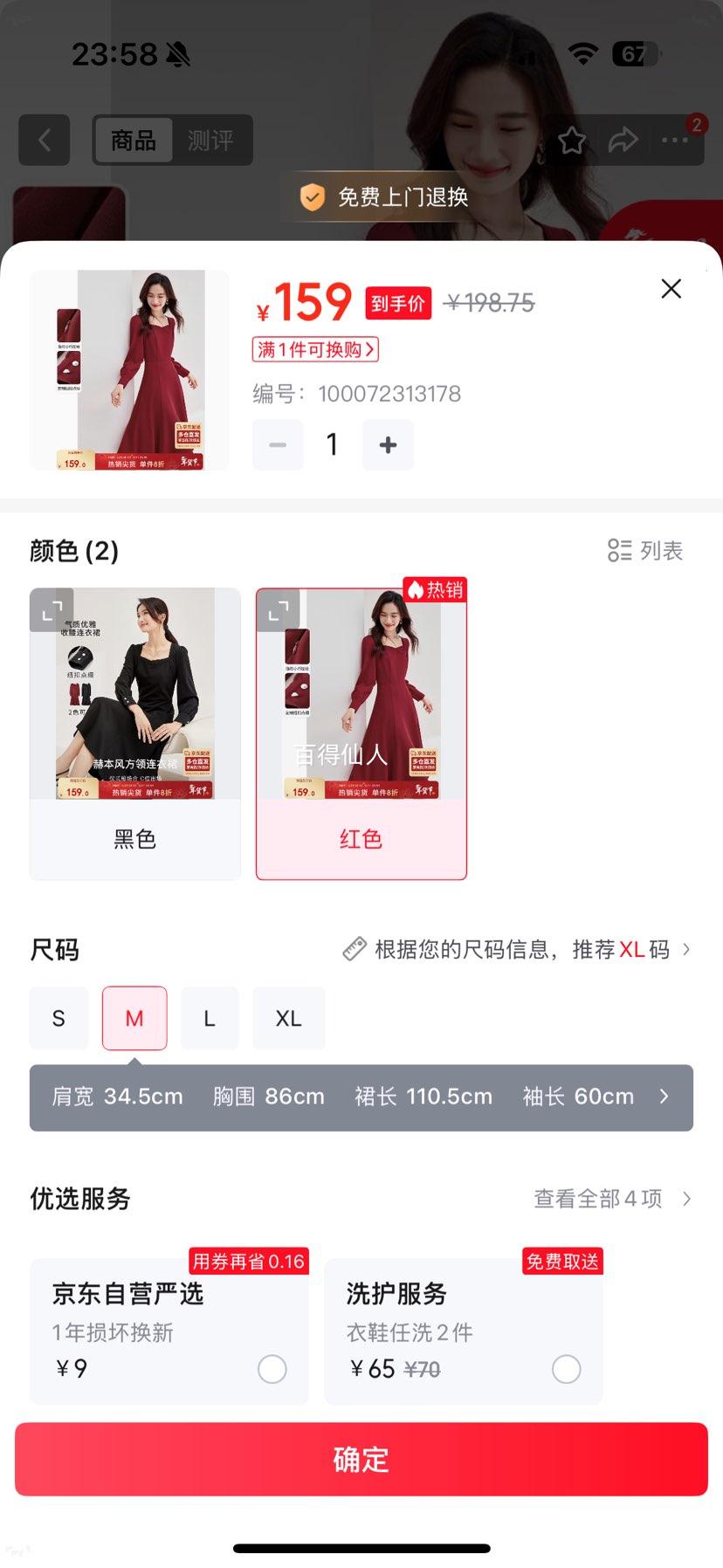The width and height of the screenshot is (723, 1568).
Task: Add the 京东自营严选 service for ¥9
Action: click(x=272, y=1369)
